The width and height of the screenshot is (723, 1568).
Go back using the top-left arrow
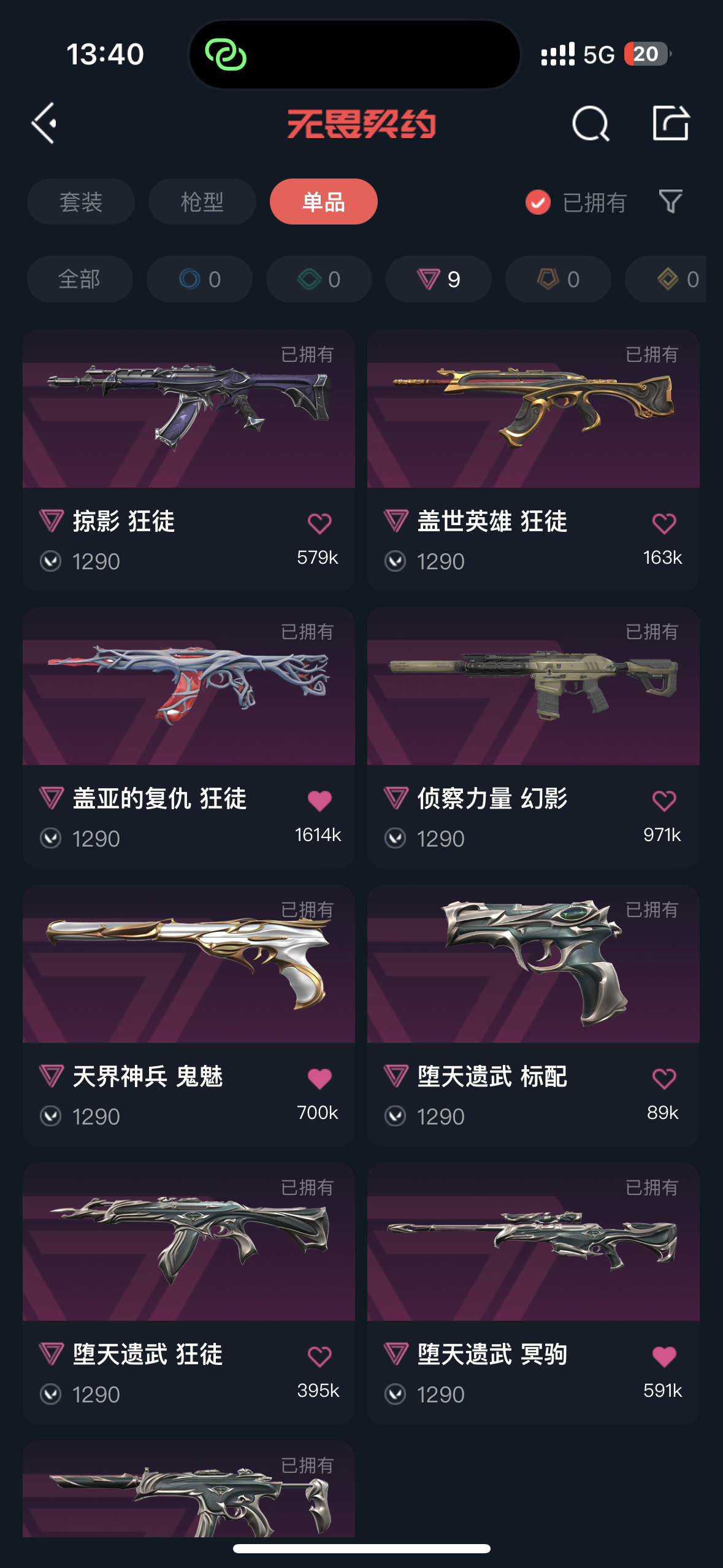pyautogui.click(x=44, y=123)
